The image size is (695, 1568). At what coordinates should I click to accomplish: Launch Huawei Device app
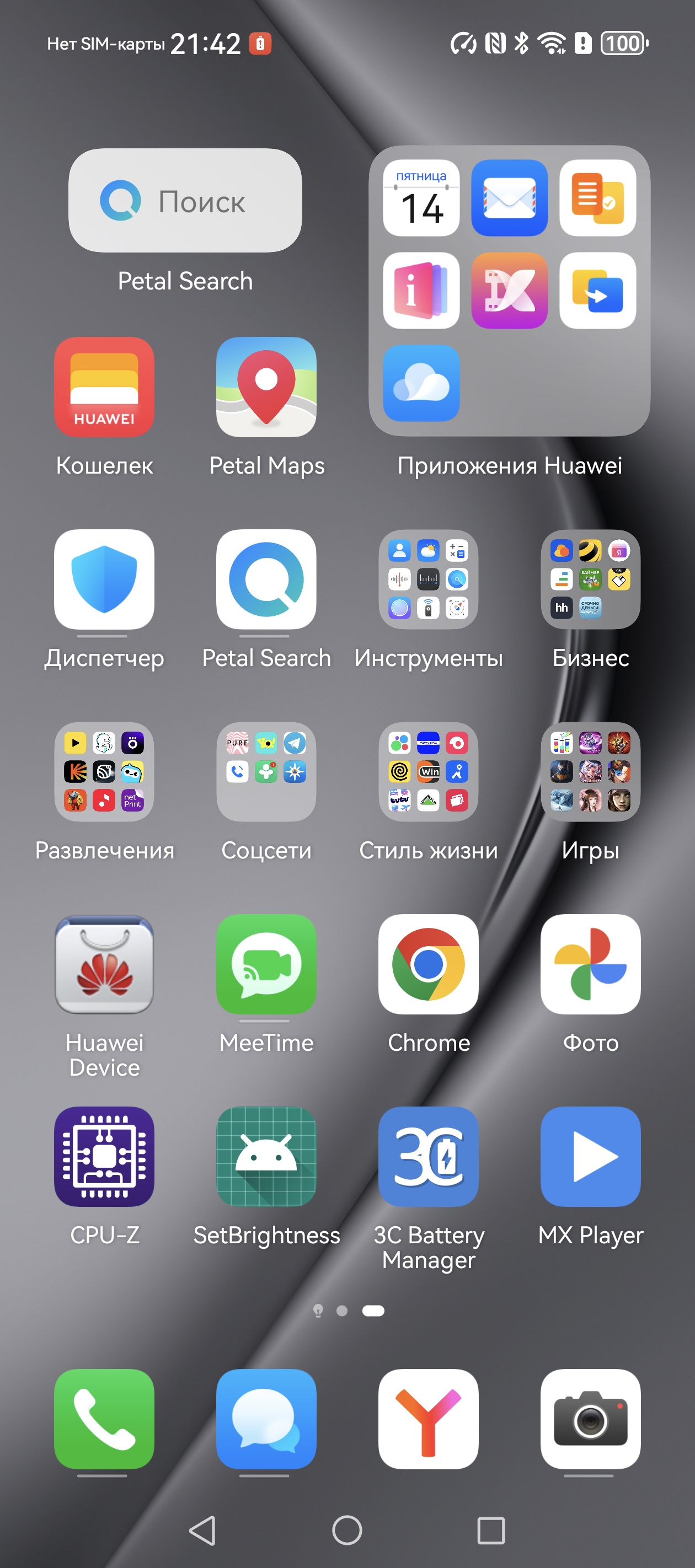(x=104, y=964)
